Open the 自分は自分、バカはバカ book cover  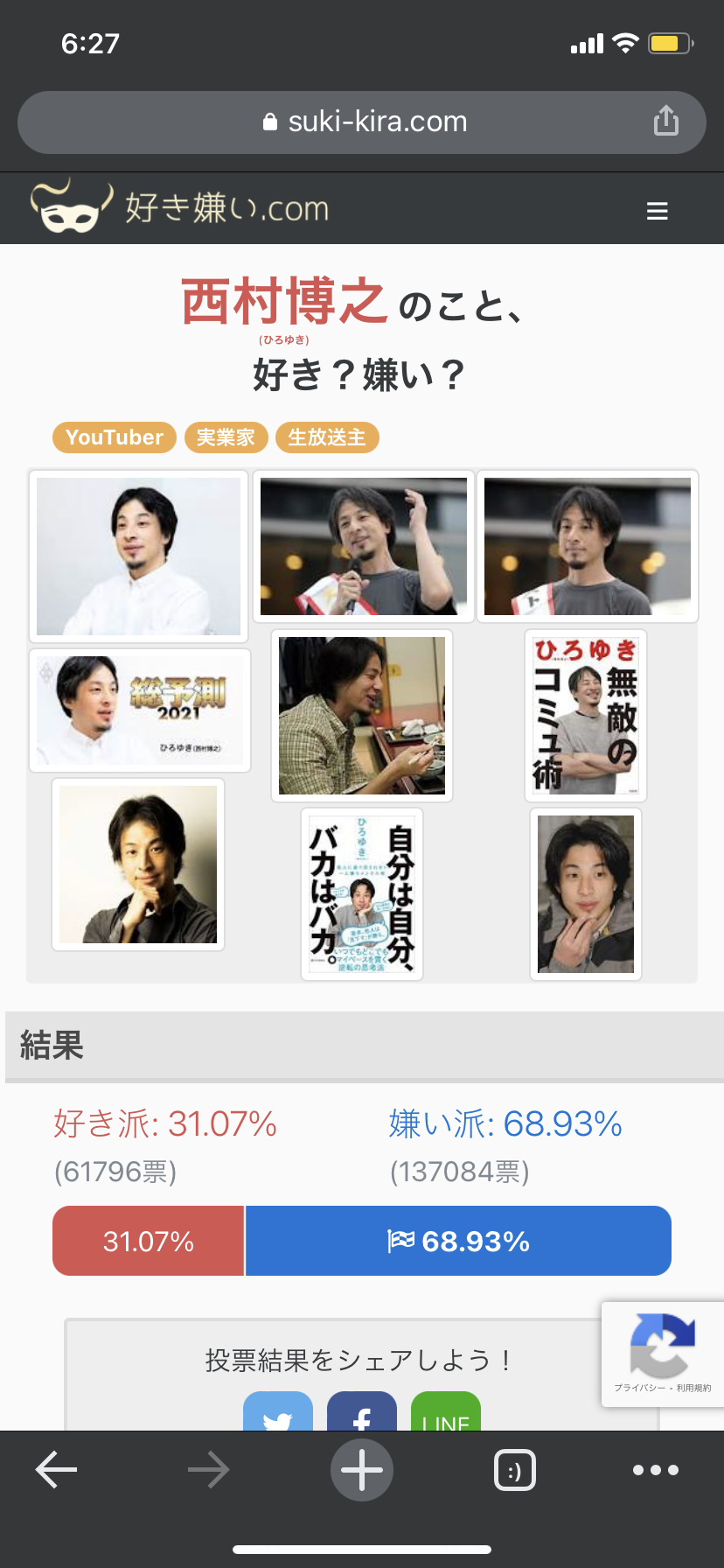(362, 894)
